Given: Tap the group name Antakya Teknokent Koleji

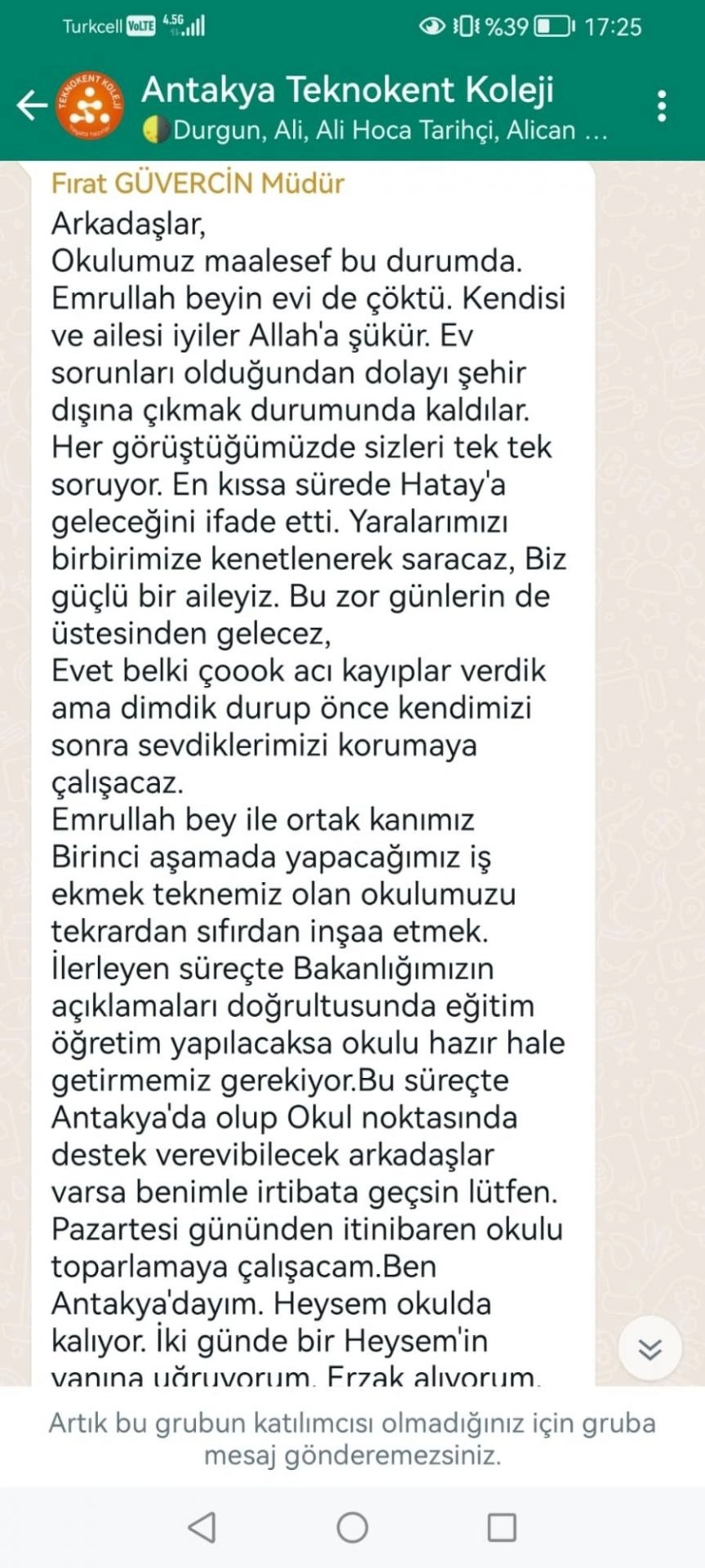Looking at the screenshot, I should (x=346, y=89).
